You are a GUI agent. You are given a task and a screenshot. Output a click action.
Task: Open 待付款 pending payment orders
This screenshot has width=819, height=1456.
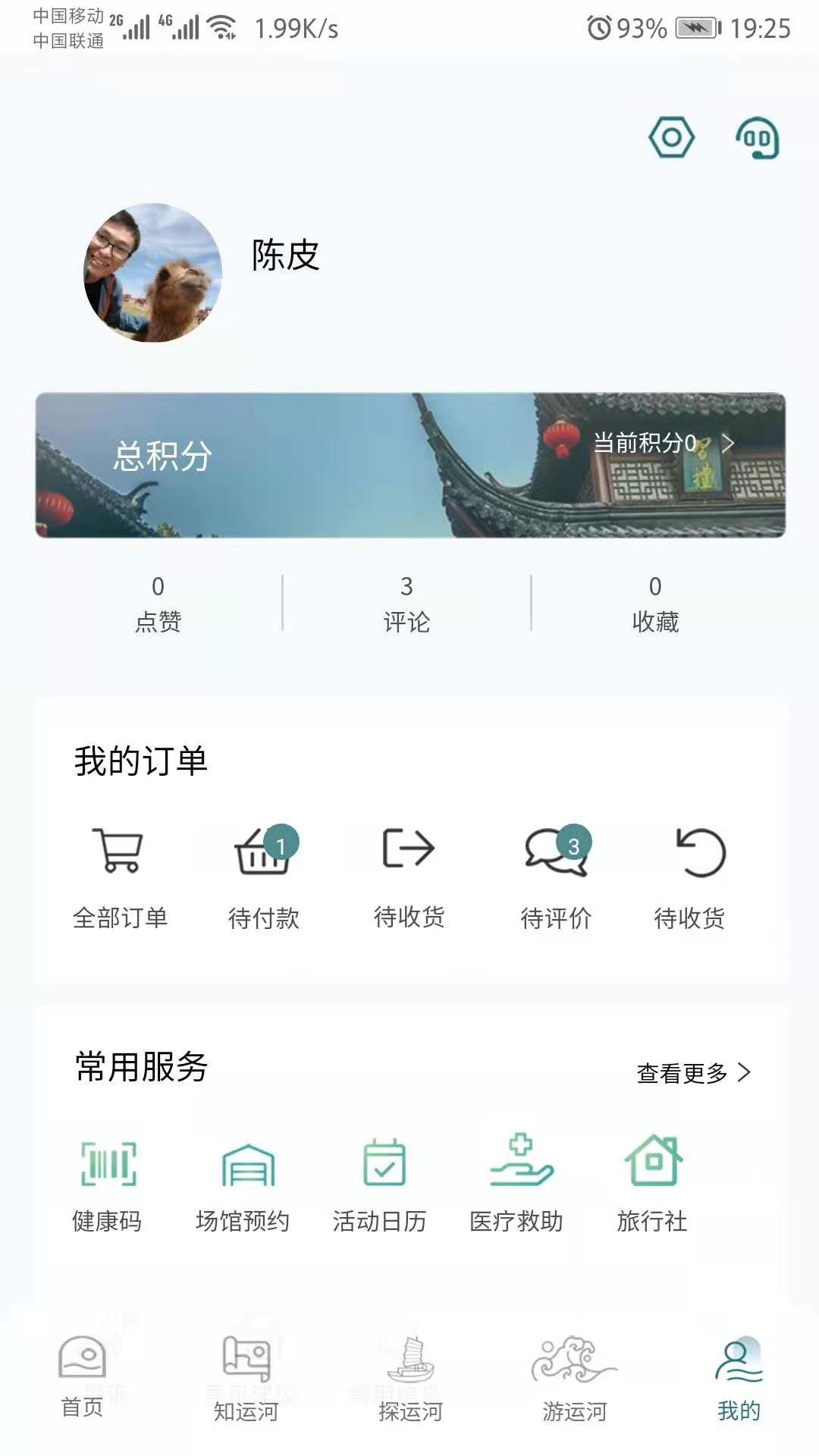(264, 876)
